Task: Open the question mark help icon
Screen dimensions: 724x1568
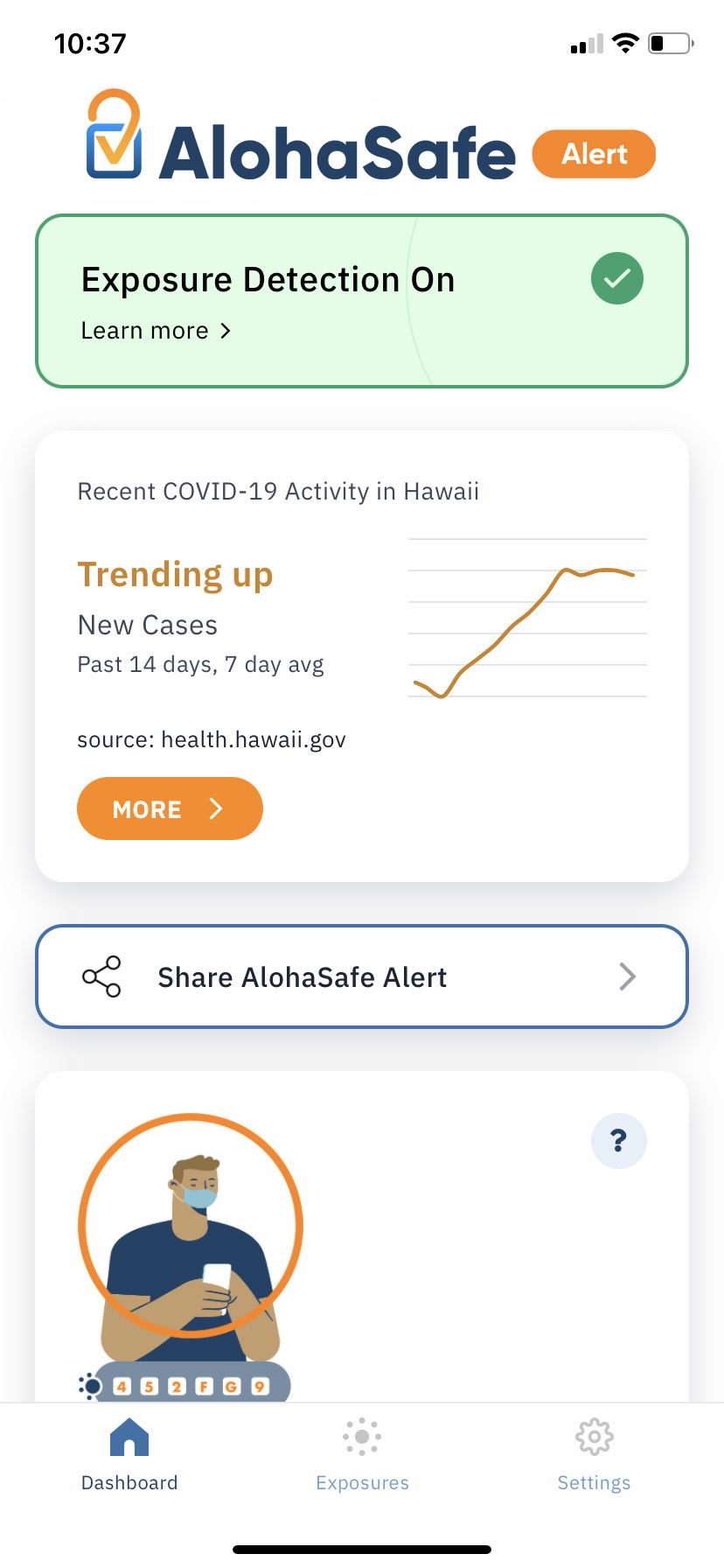Action: 619,1141
